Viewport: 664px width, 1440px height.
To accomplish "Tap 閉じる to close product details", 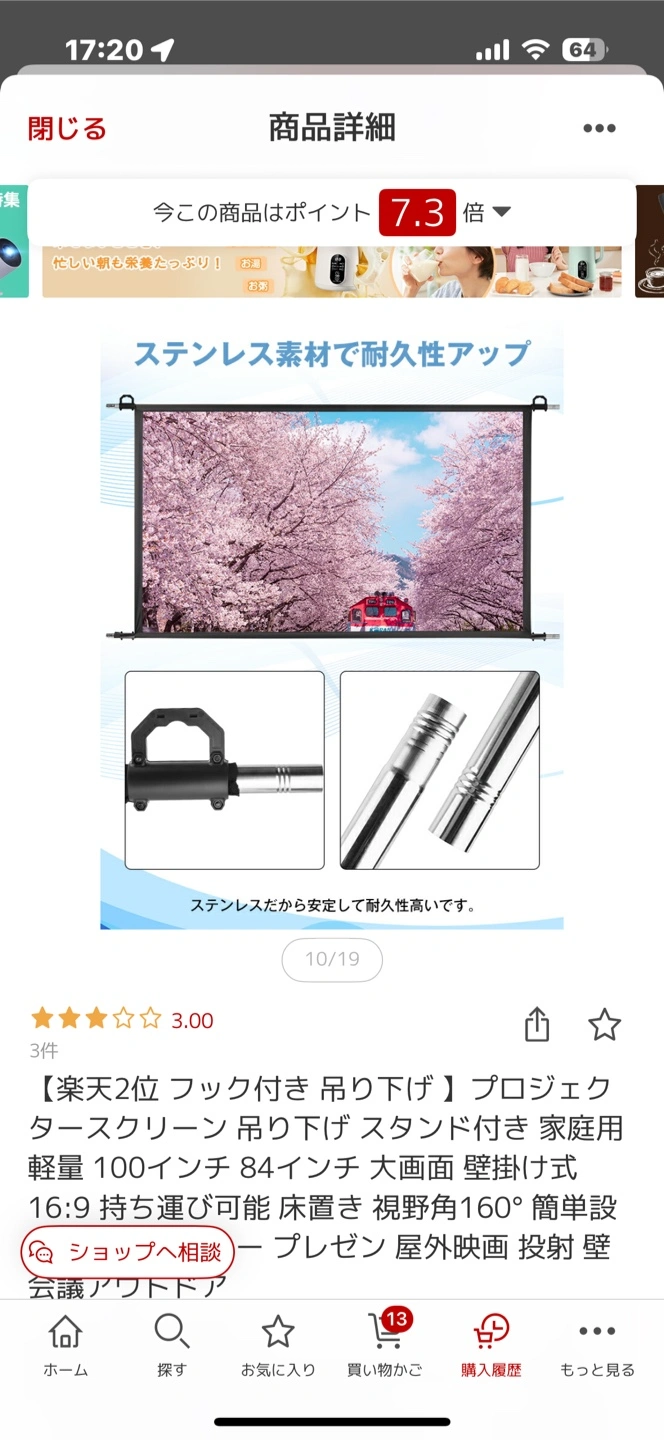I will [67, 128].
